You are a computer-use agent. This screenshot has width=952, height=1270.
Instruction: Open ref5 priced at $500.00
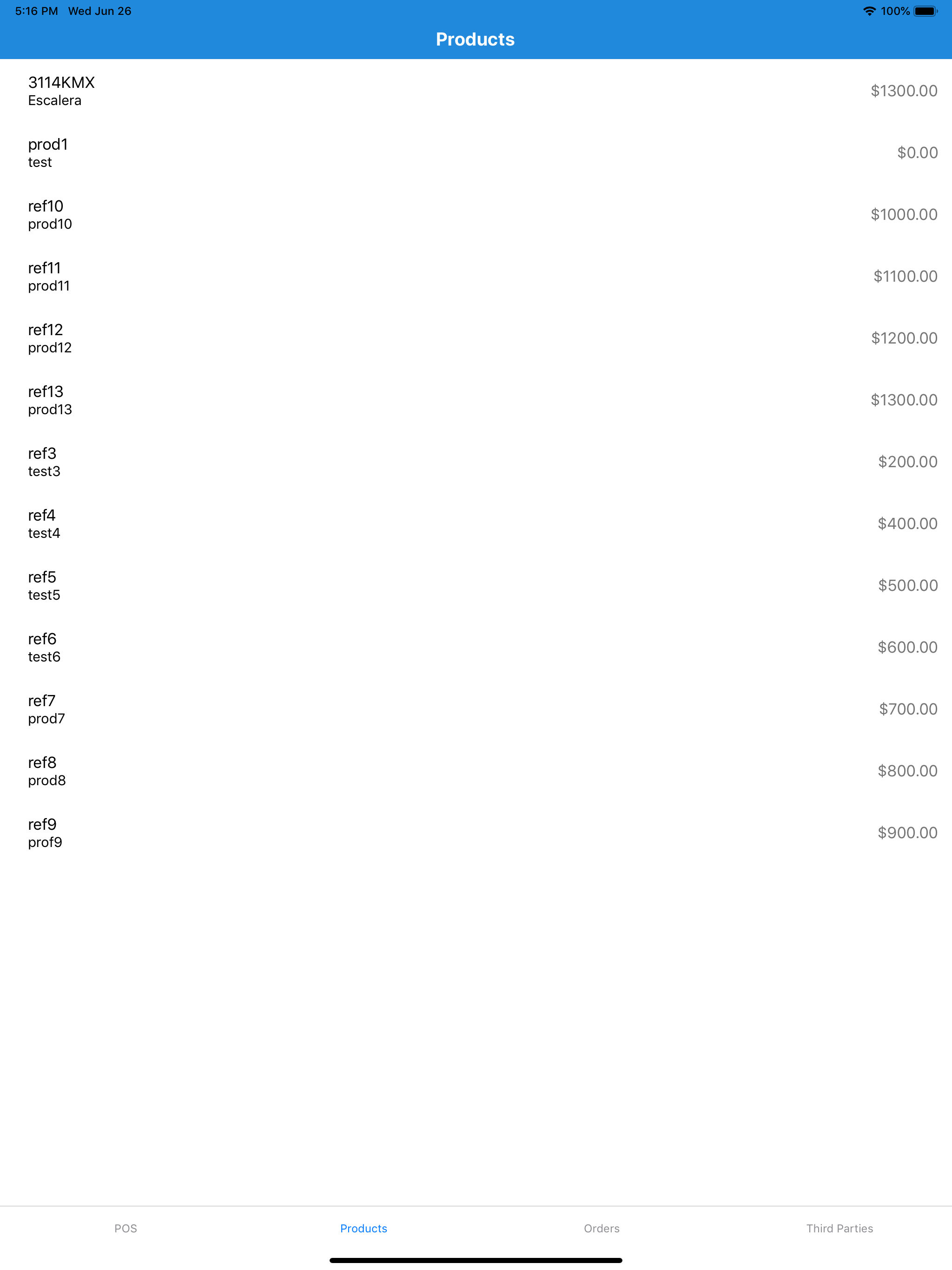[476, 586]
